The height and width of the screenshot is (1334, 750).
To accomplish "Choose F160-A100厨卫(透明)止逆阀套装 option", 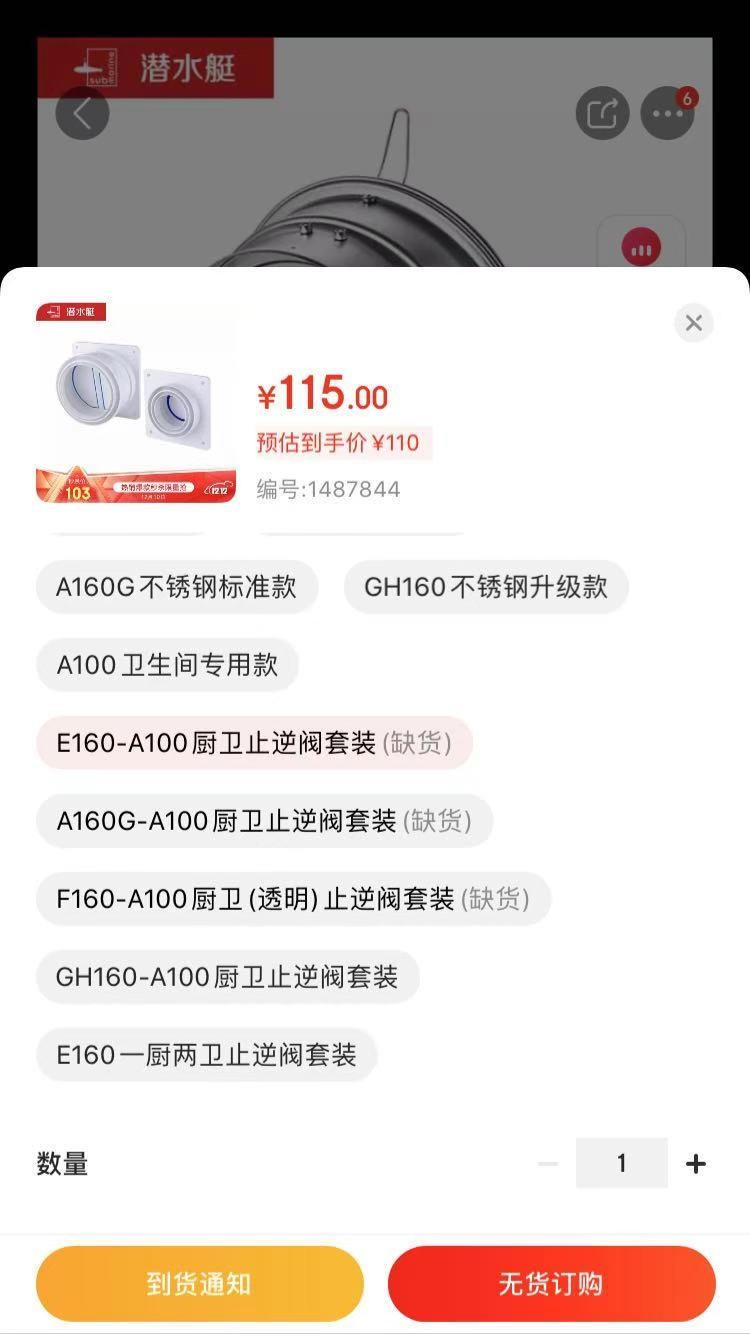I will (x=293, y=899).
